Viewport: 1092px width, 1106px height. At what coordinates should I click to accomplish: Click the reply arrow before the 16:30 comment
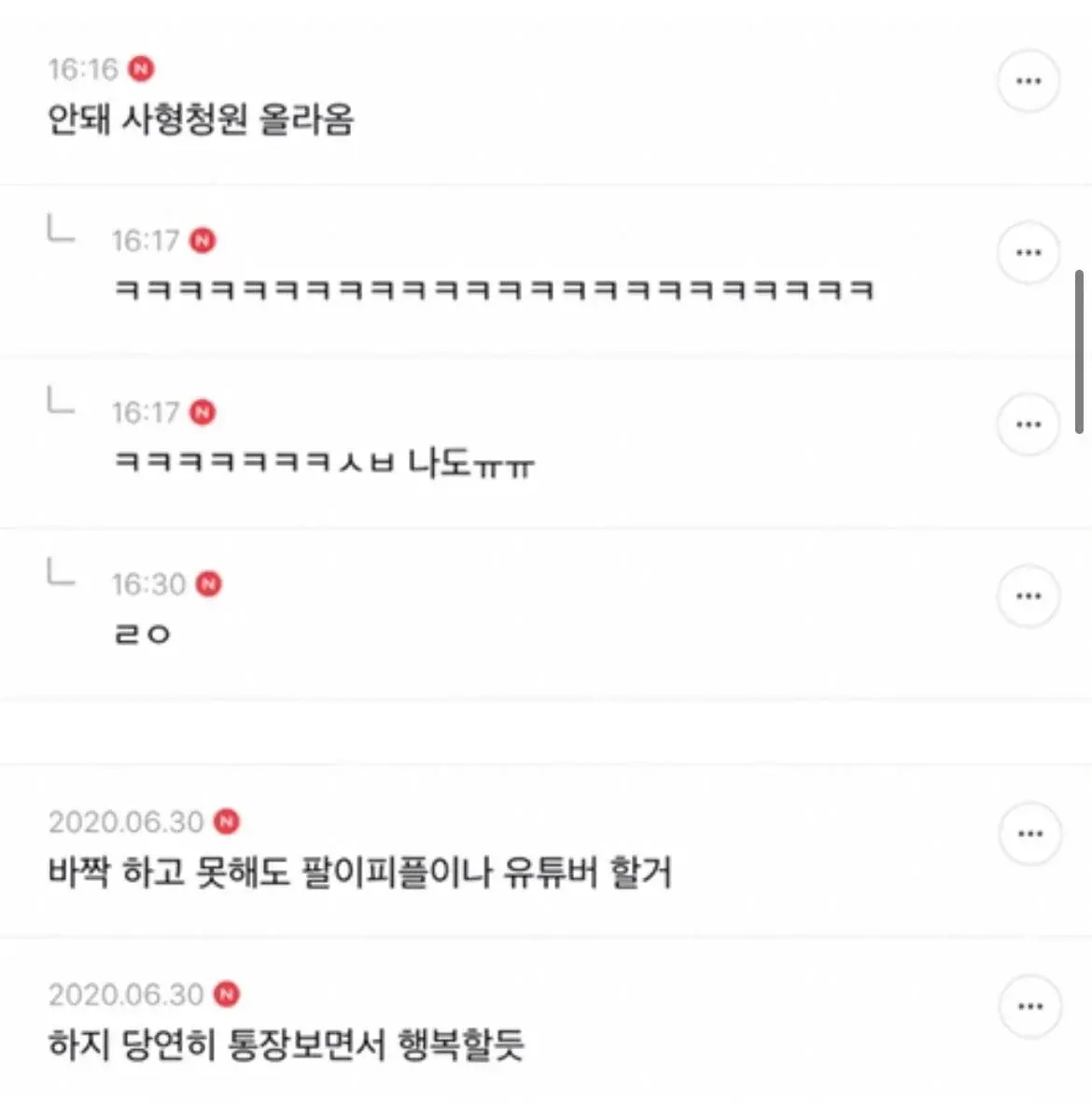59,579
